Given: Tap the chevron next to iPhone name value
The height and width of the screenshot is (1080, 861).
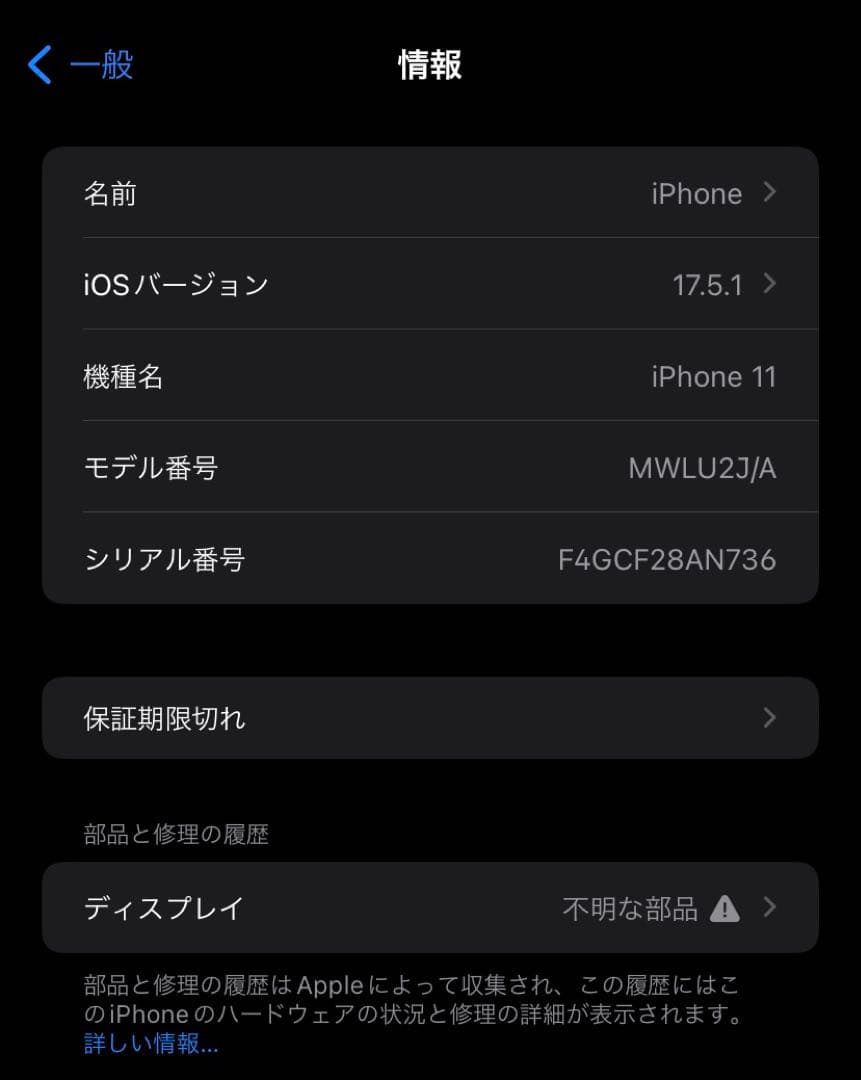Looking at the screenshot, I should point(769,193).
